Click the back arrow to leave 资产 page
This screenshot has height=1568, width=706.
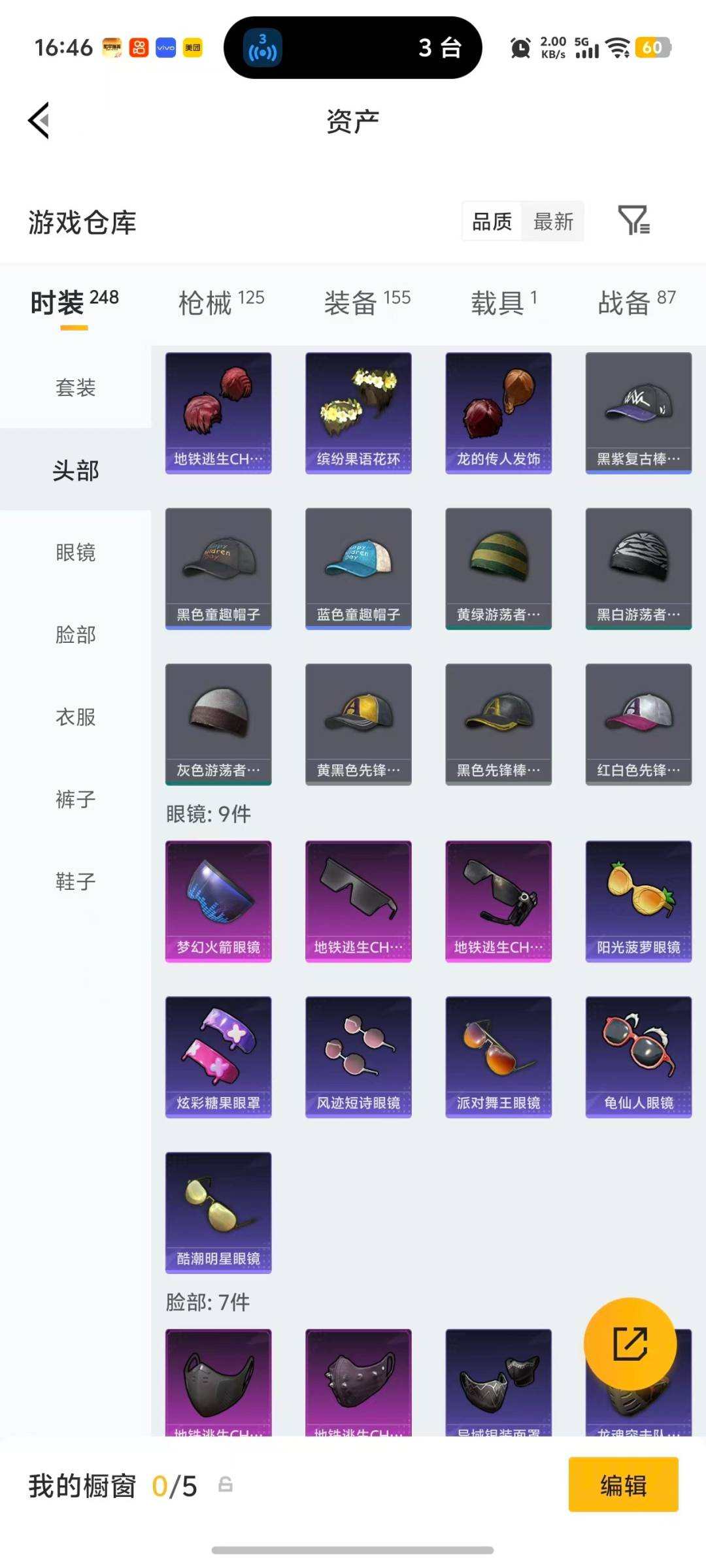coord(37,121)
